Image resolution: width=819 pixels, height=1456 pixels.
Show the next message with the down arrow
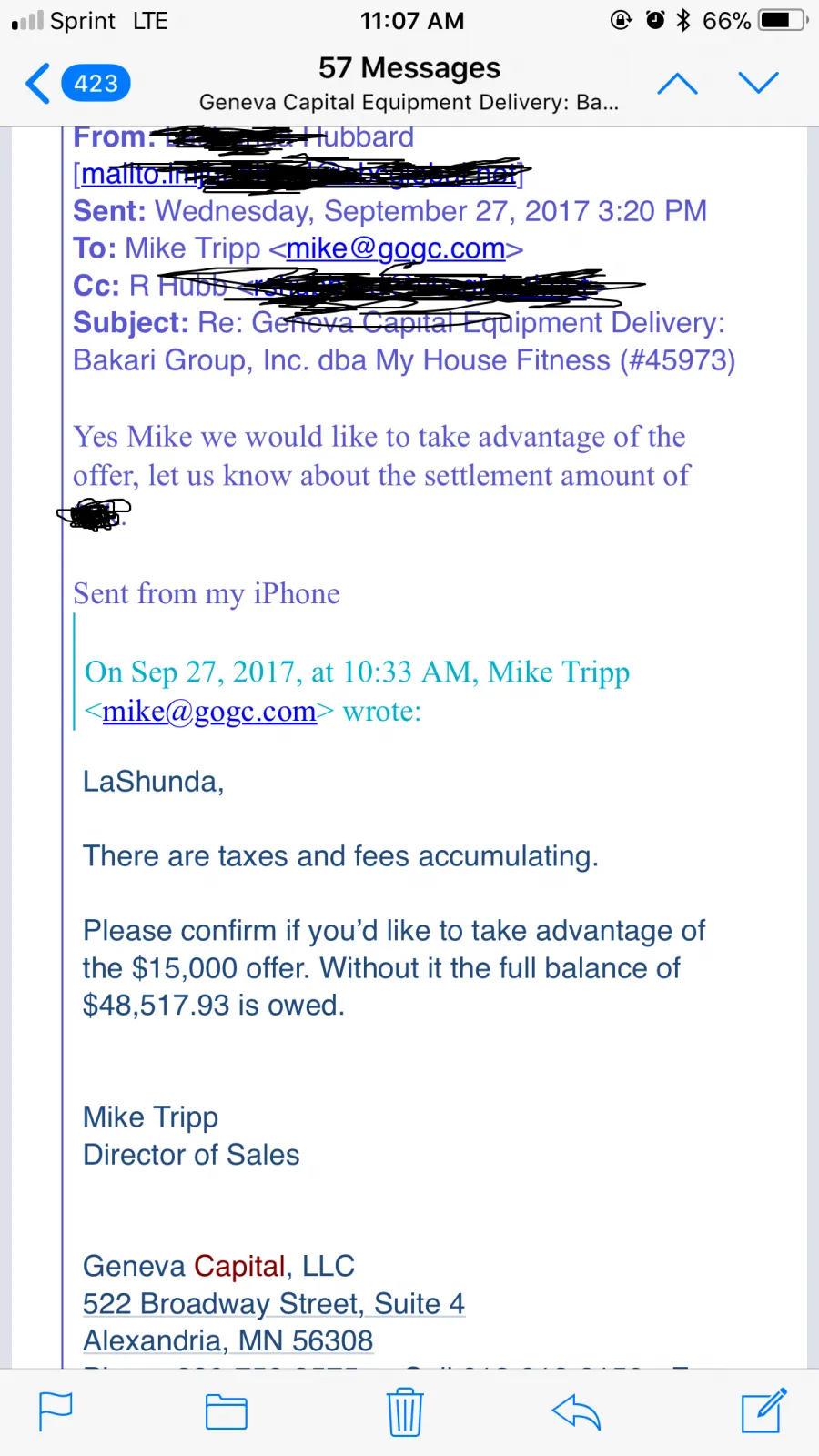[x=758, y=84]
